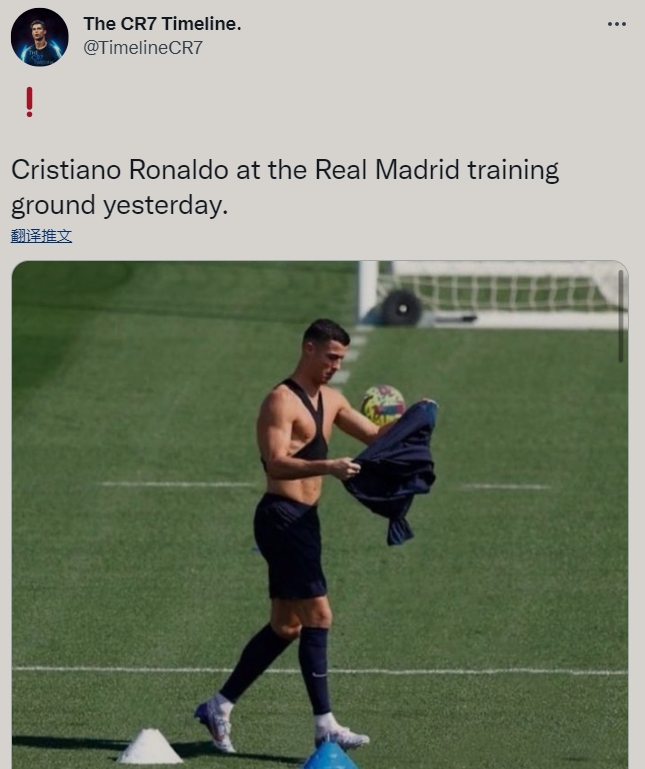This screenshot has width=645, height=769.
Task: Open The CR7 Timeline profile avatar
Action: 39,37
